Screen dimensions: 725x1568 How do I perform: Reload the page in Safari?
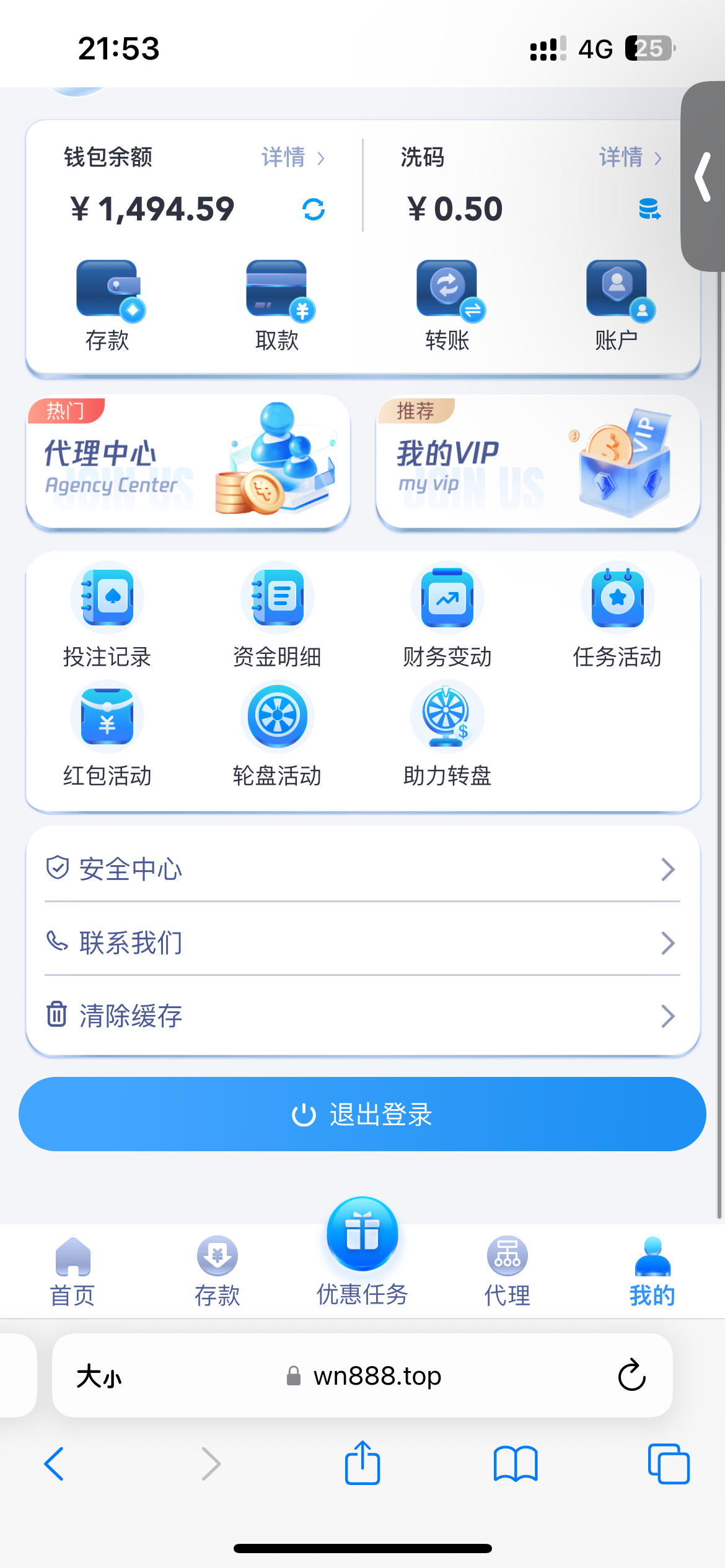631,1375
